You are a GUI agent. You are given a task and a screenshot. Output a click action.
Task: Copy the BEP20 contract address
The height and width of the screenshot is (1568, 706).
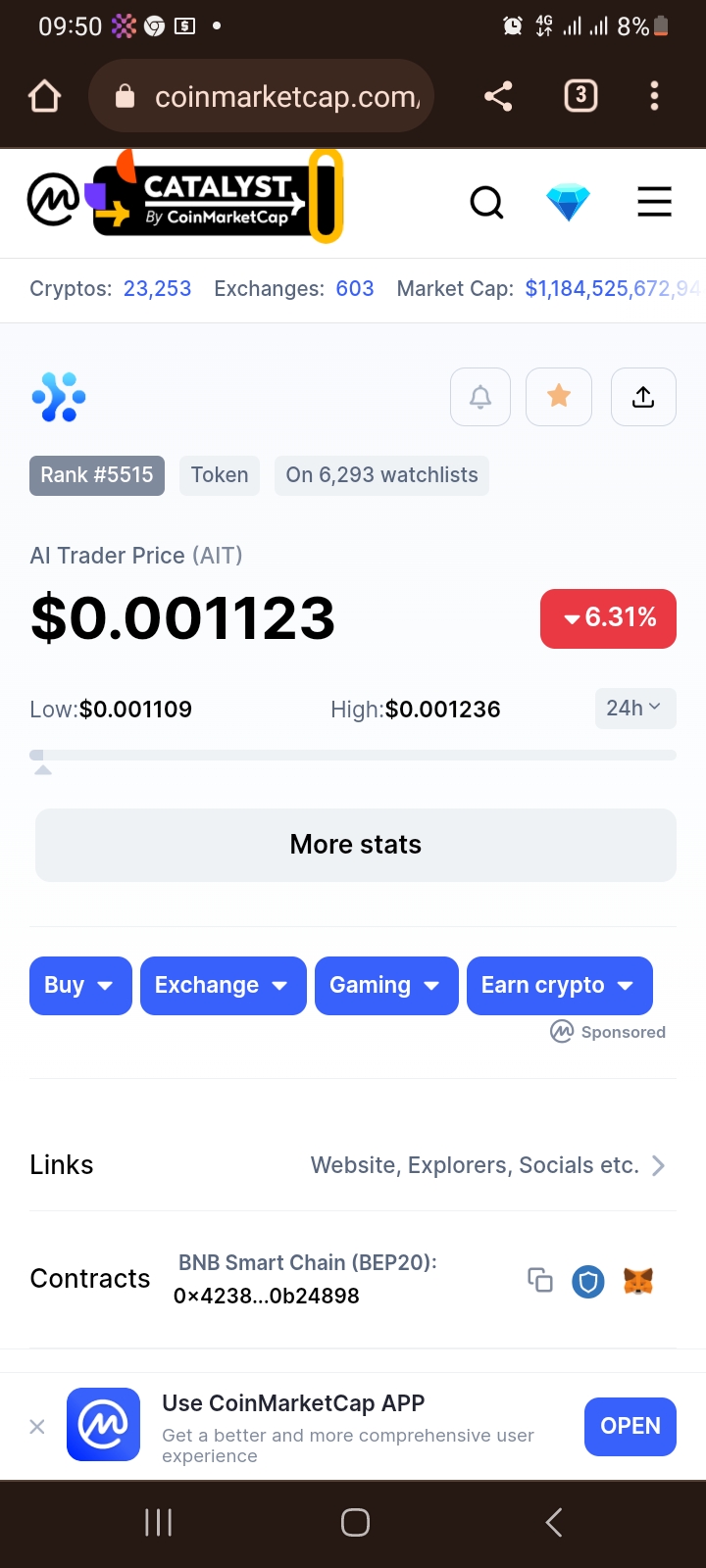click(540, 1280)
